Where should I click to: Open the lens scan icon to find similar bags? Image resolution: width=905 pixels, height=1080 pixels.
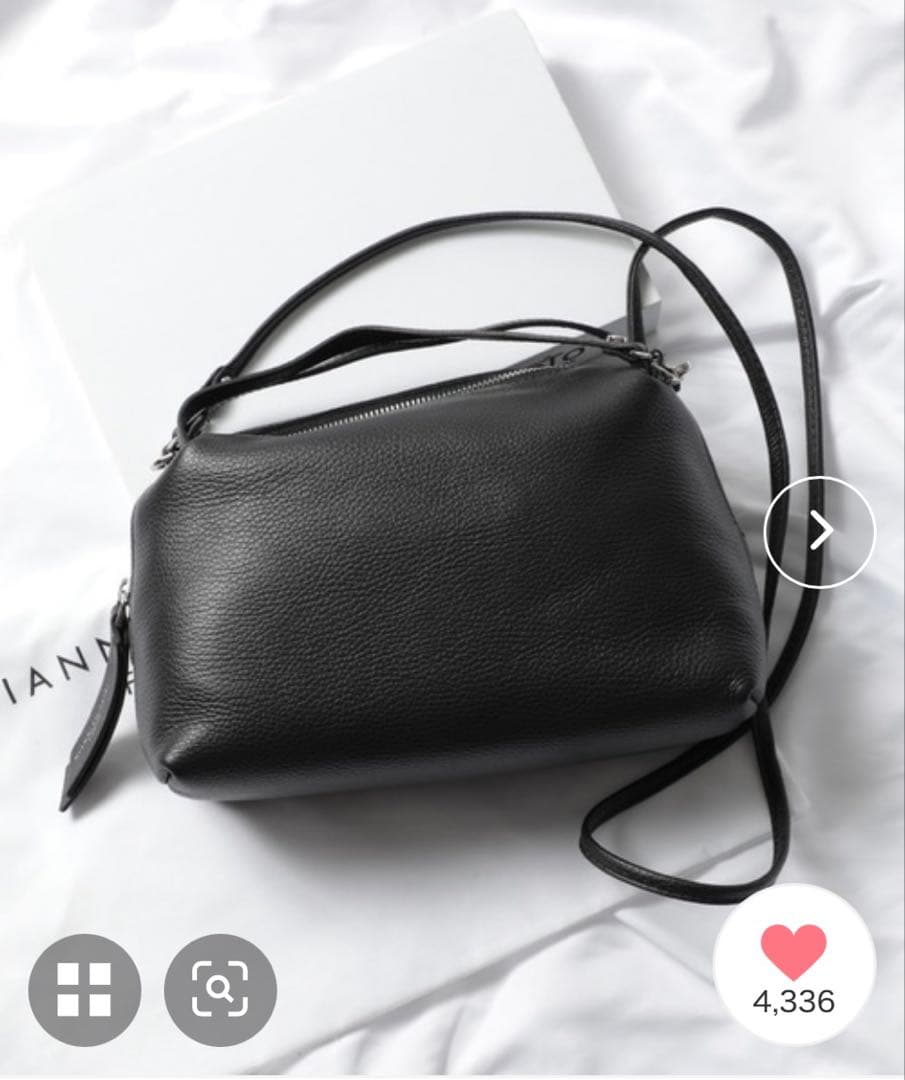[x=220, y=989]
